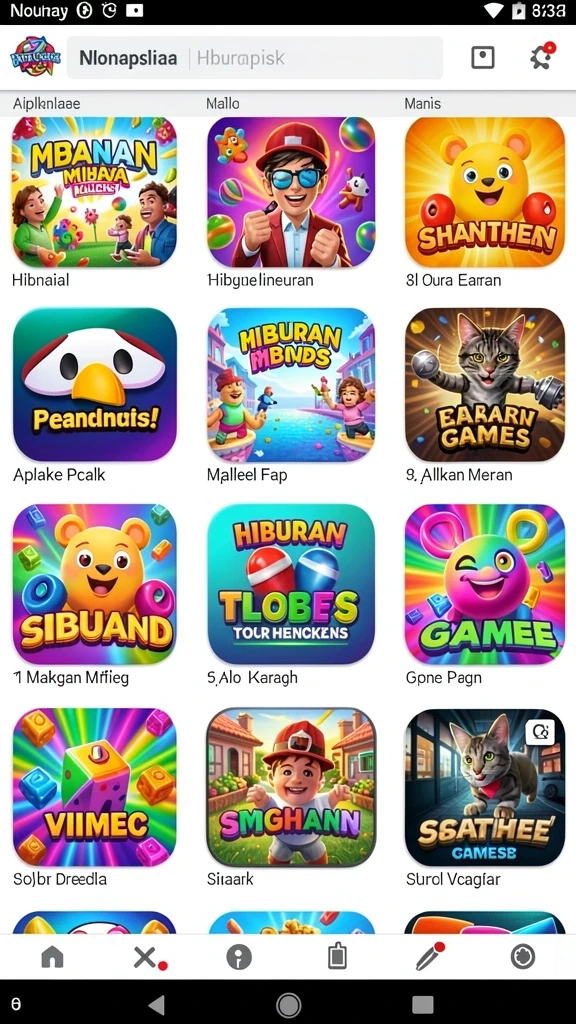Open the pen tab with red badge
This screenshot has width=576, height=1024.
point(430,956)
